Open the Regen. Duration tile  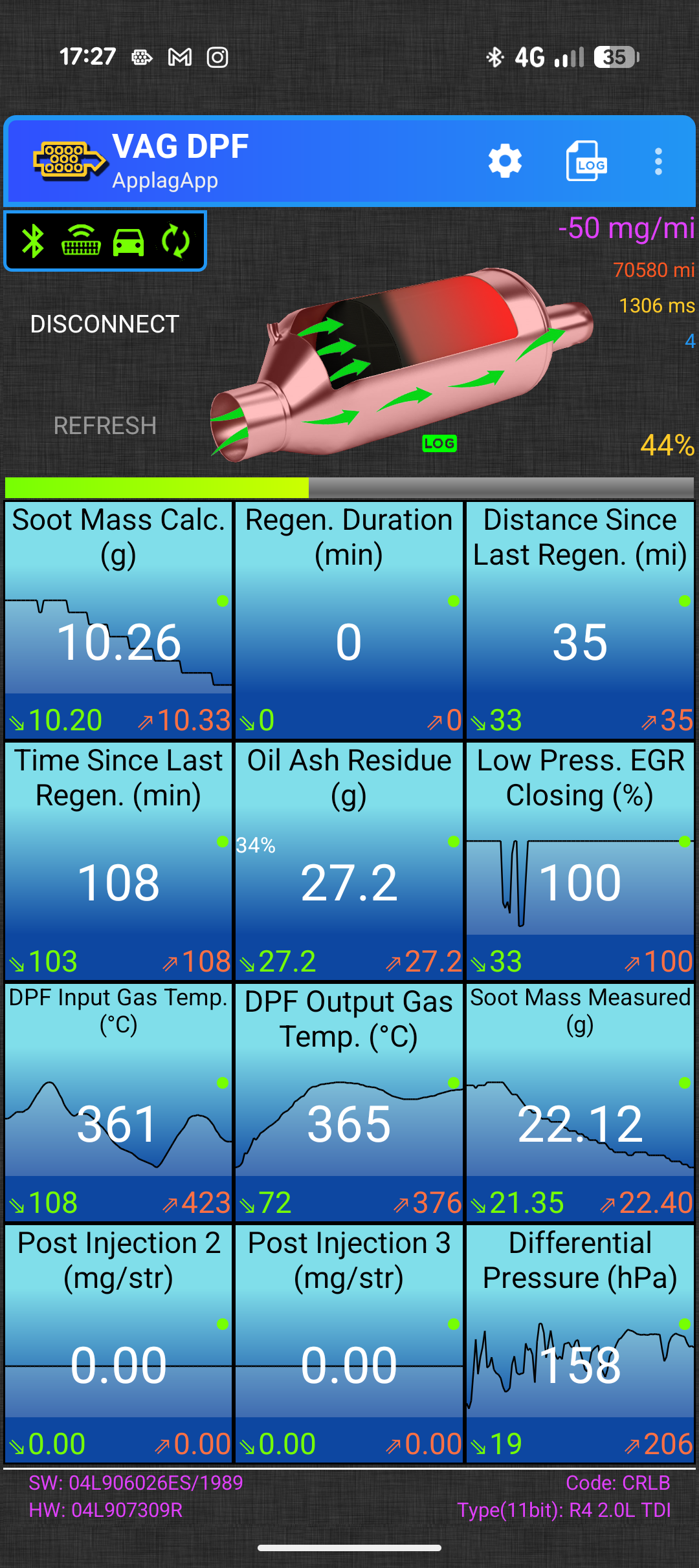click(349, 620)
